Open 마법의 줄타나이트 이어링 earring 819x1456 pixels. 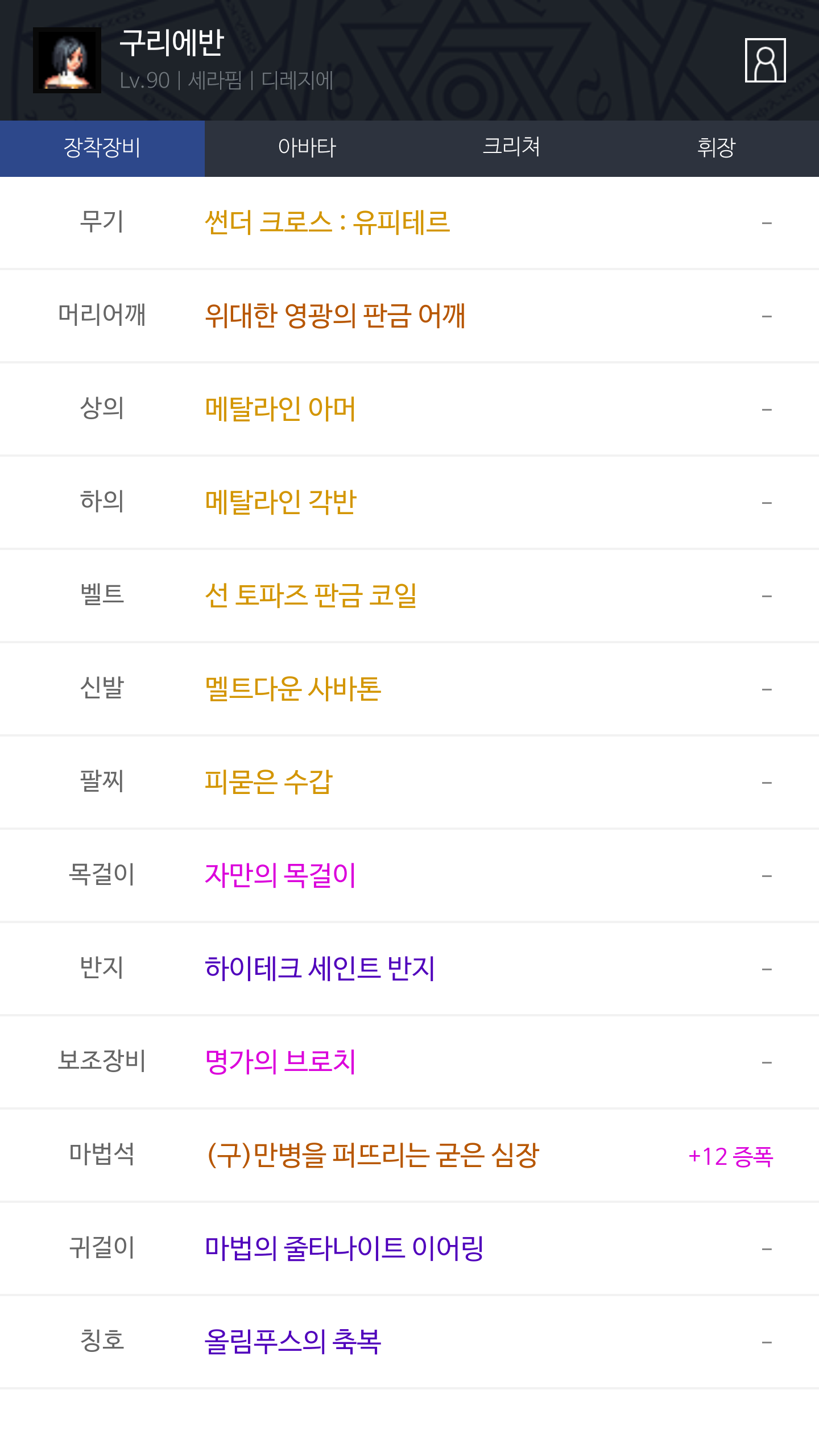click(344, 1248)
